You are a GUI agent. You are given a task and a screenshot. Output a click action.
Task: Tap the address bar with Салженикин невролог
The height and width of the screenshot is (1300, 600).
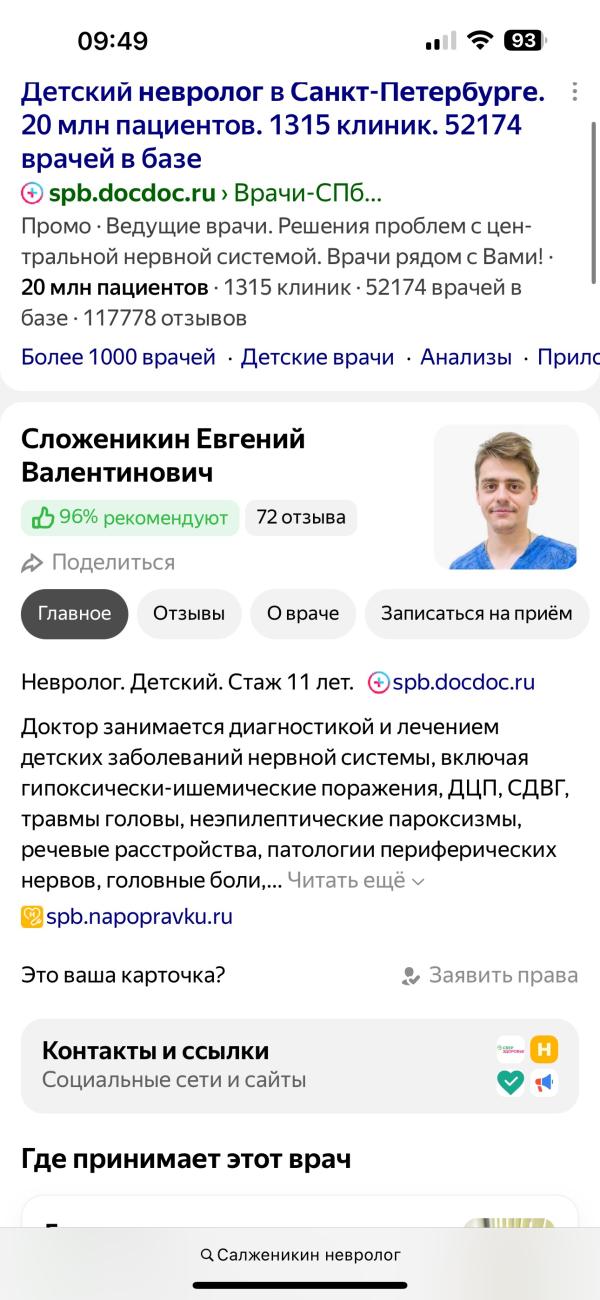(300, 1254)
